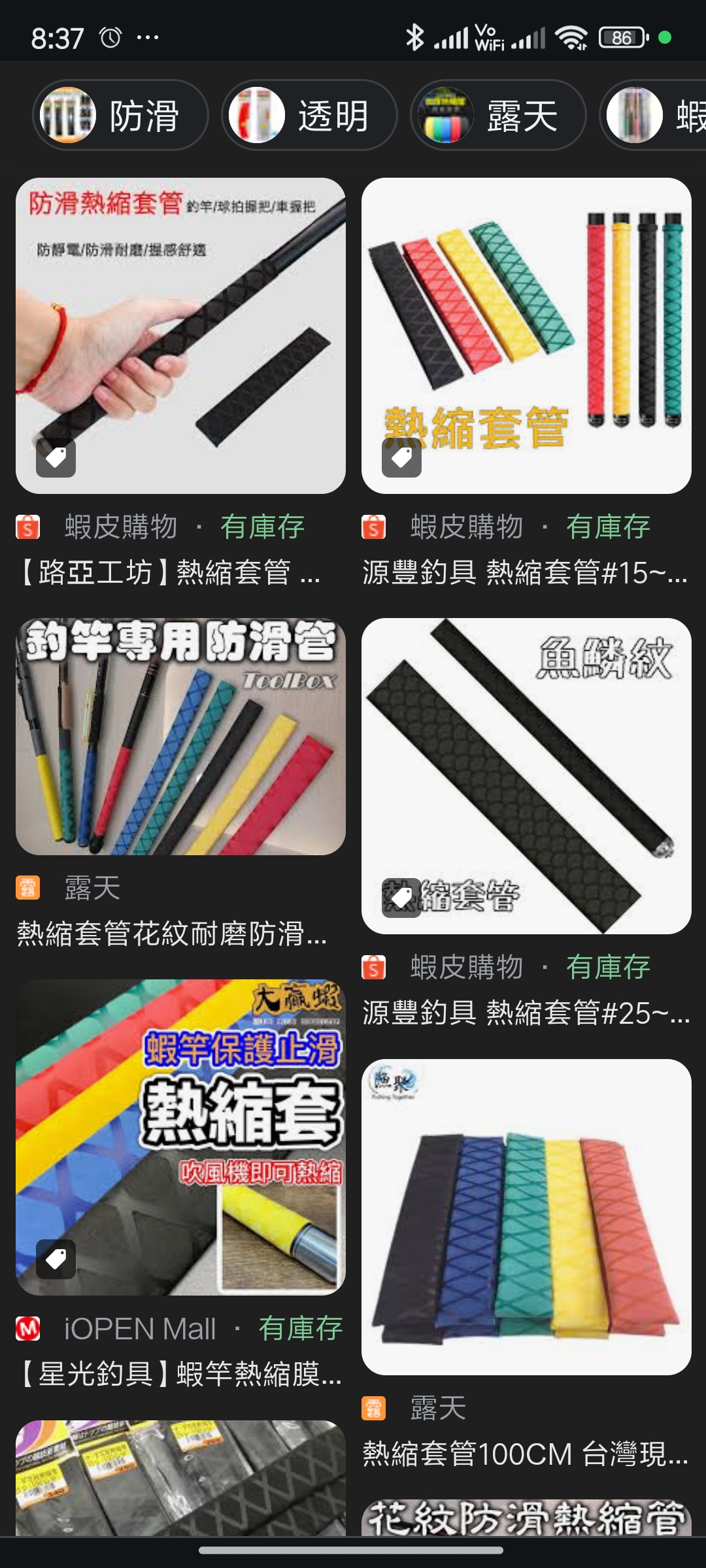
Task: Select the 防滑 filter chip
Action: point(120,116)
